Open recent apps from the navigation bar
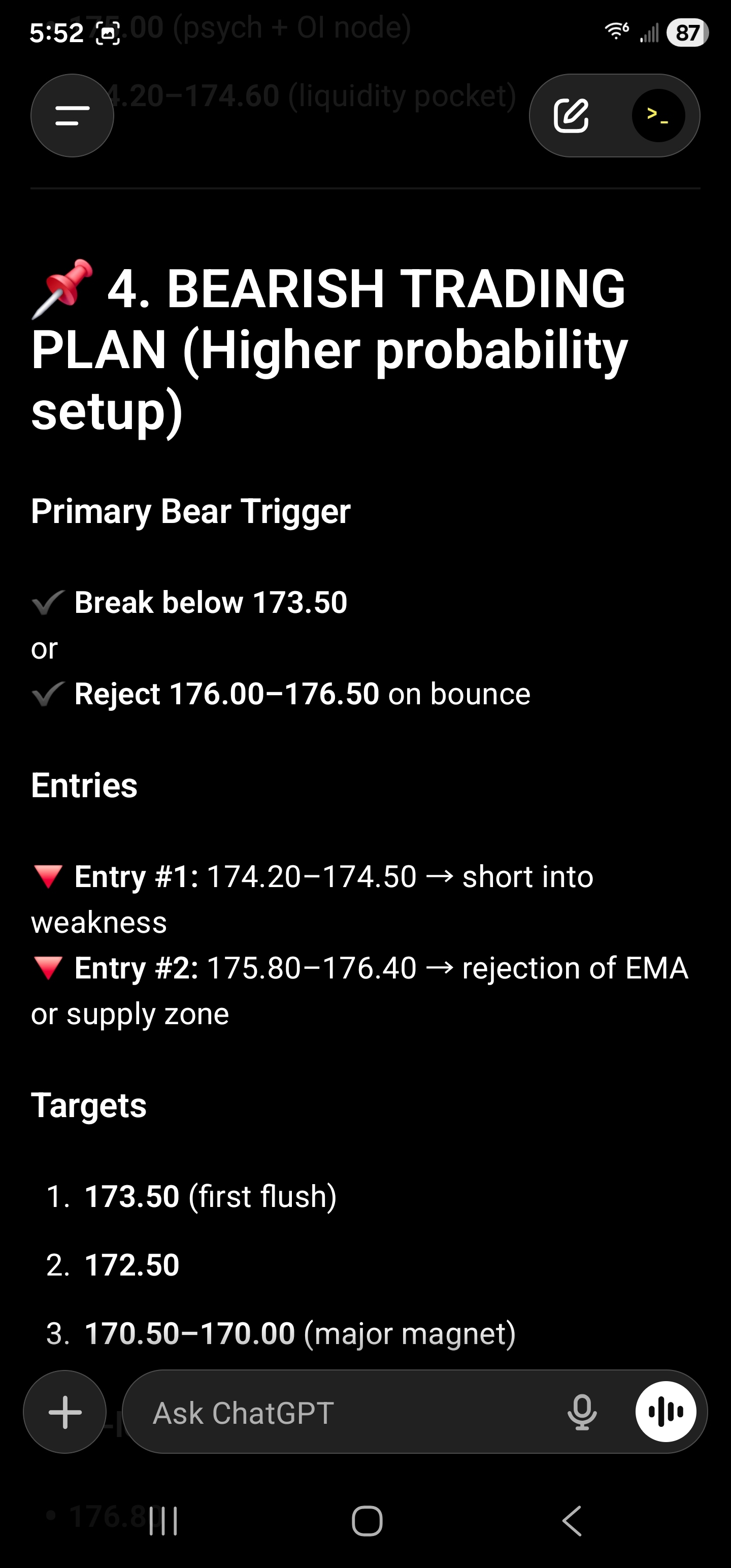Screen dimensions: 731x1568 pyautogui.click(x=163, y=1521)
